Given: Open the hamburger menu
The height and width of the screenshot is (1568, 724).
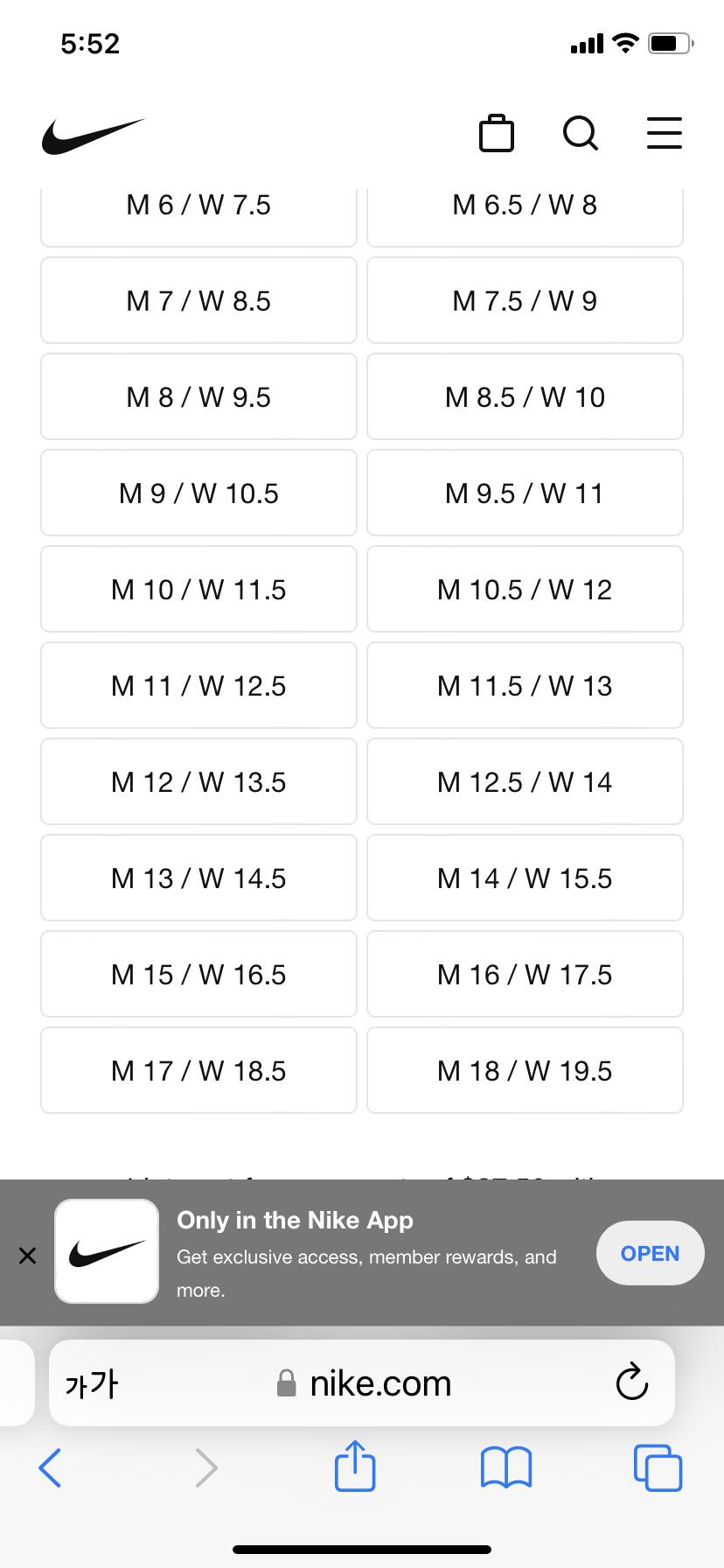Looking at the screenshot, I should pyautogui.click(x=664, y=133).
